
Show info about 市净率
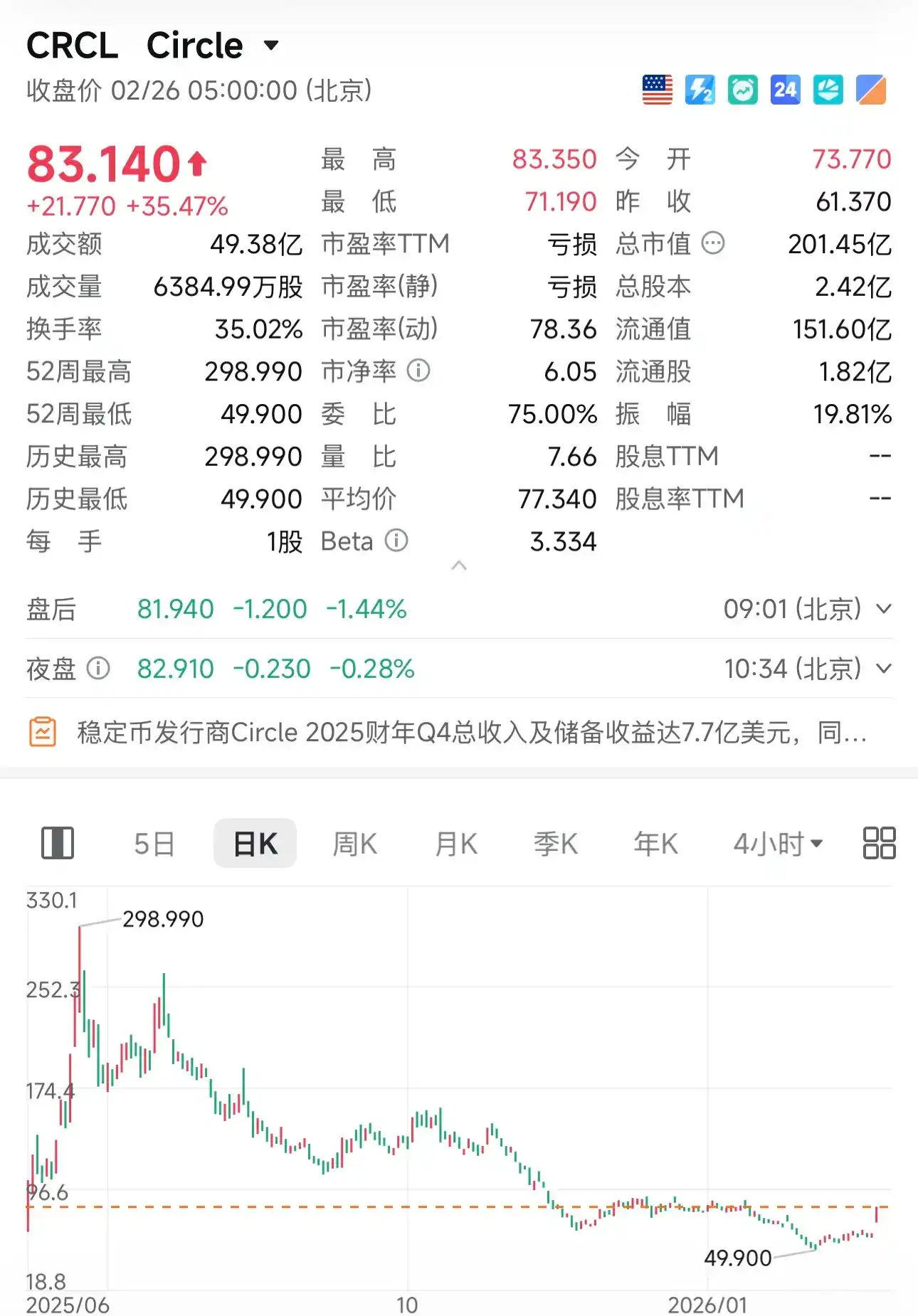(418, 371)
